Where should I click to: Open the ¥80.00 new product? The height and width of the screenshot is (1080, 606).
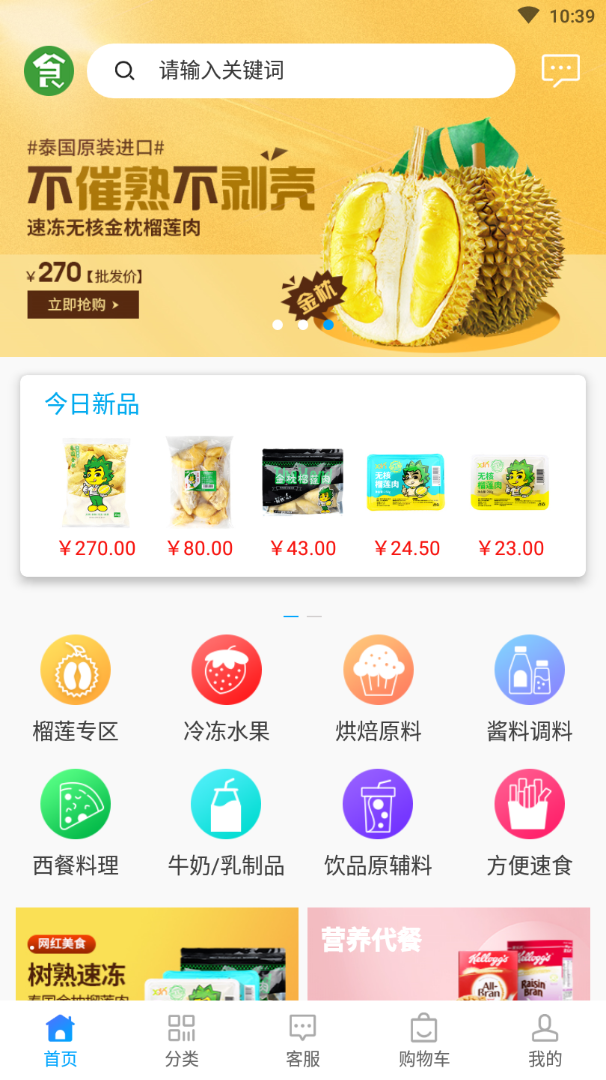(x=200, y=497)
